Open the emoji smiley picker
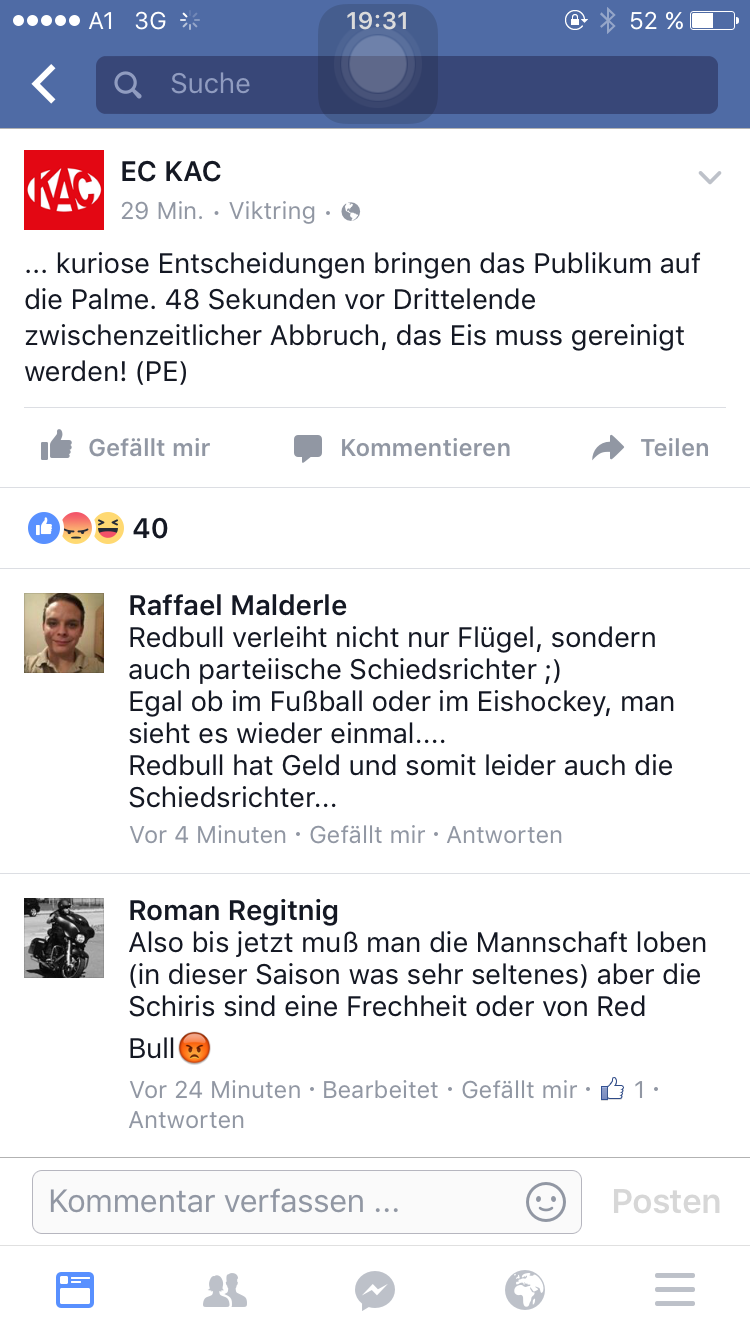 point(546,1201)
